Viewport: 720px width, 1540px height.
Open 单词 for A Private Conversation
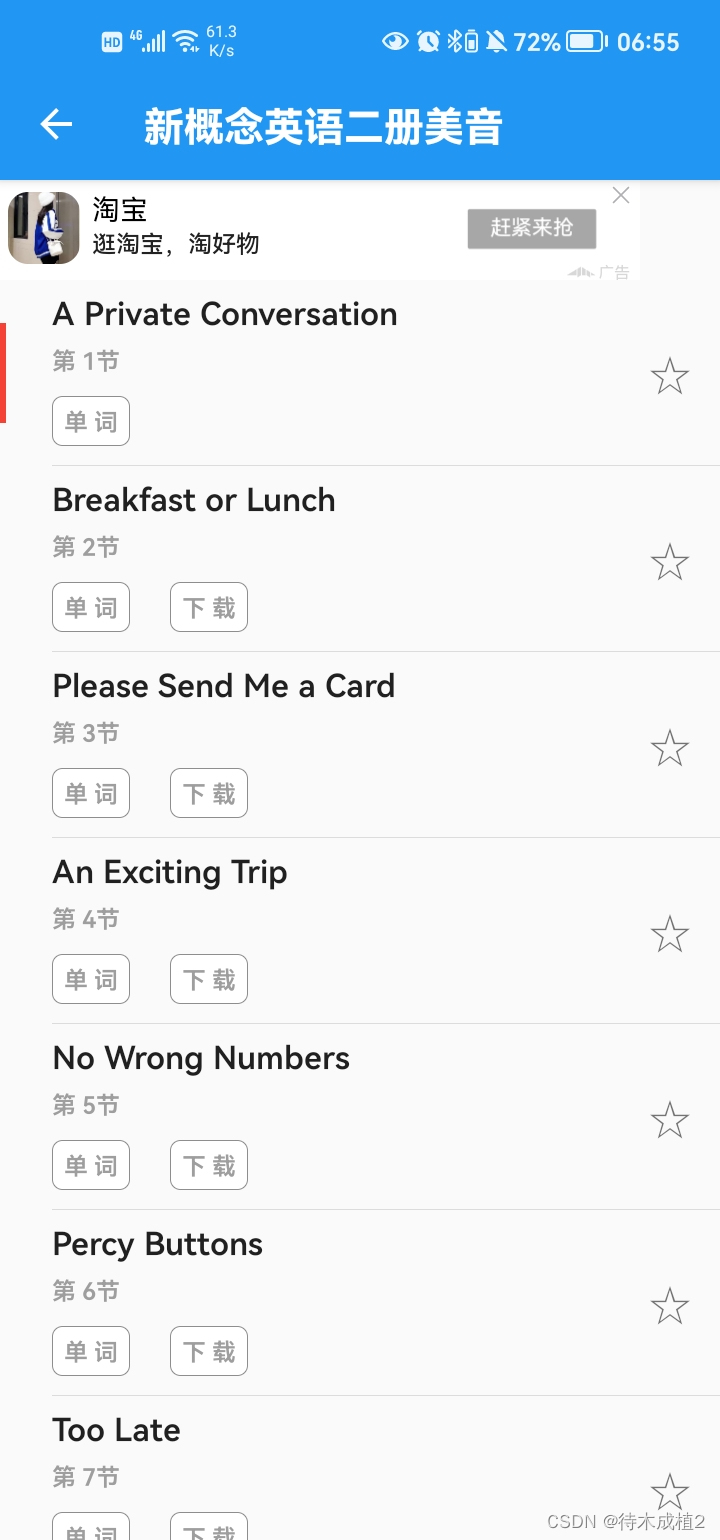[91, 421]
